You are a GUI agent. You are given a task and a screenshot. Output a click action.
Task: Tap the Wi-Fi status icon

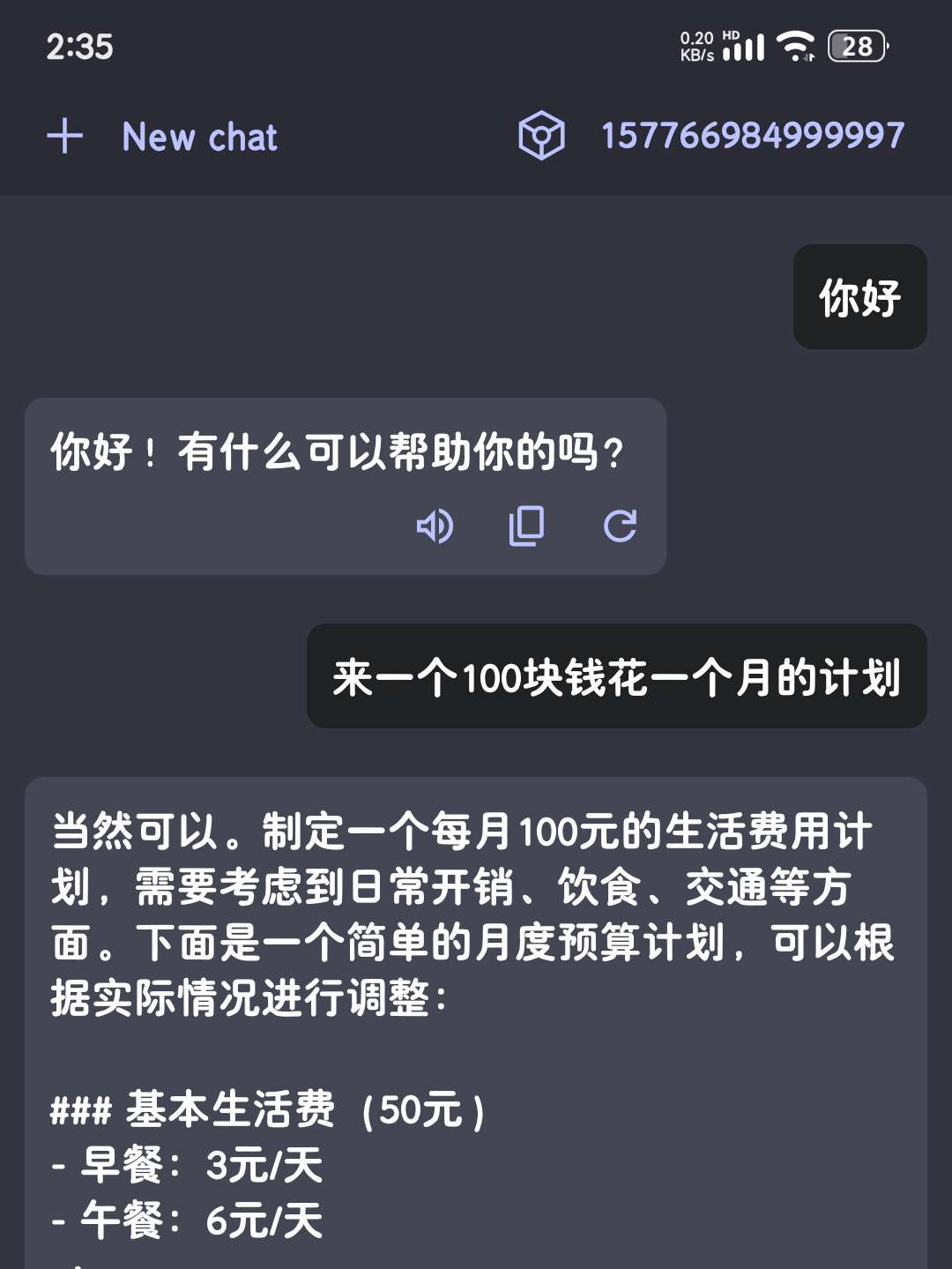coord(796,46)
